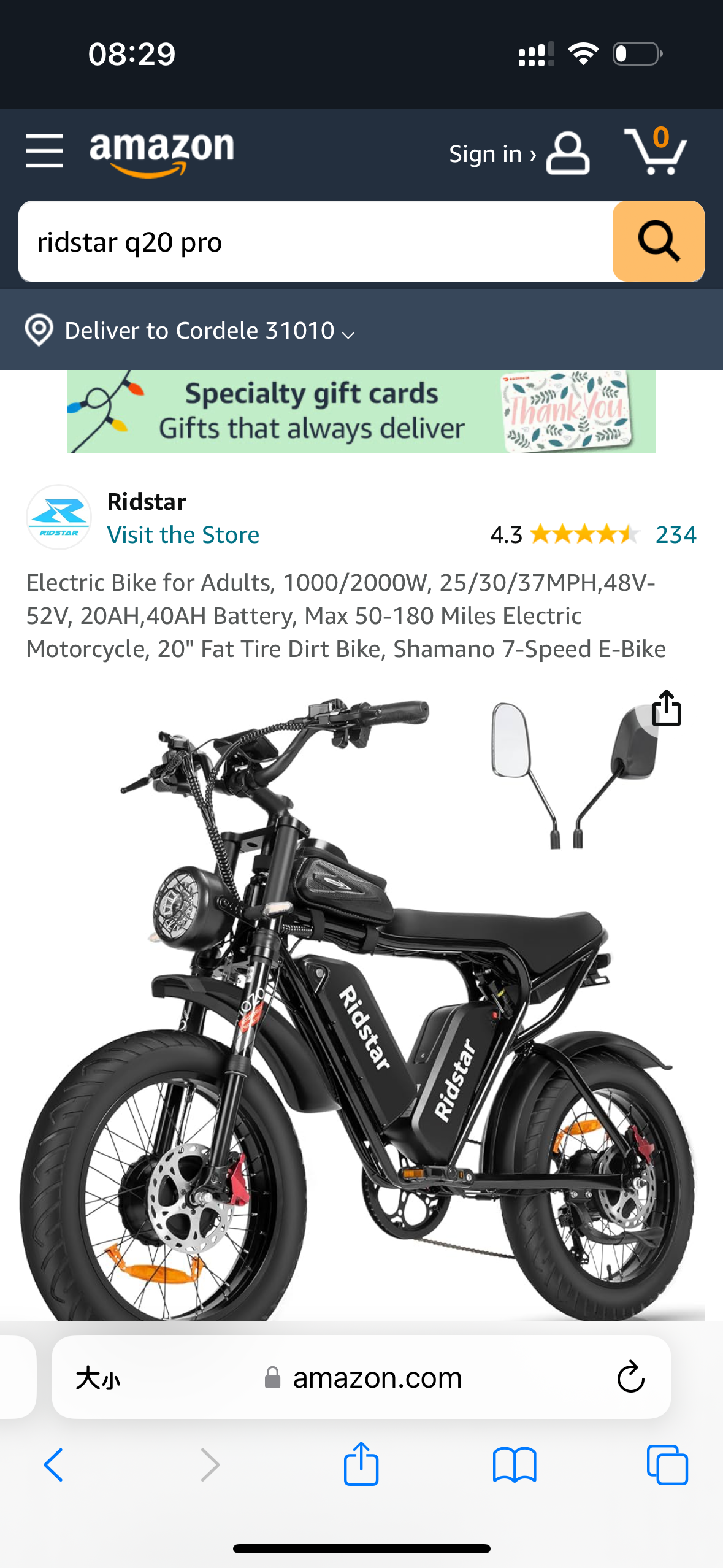Go back to the previous page

point(53,1465)
